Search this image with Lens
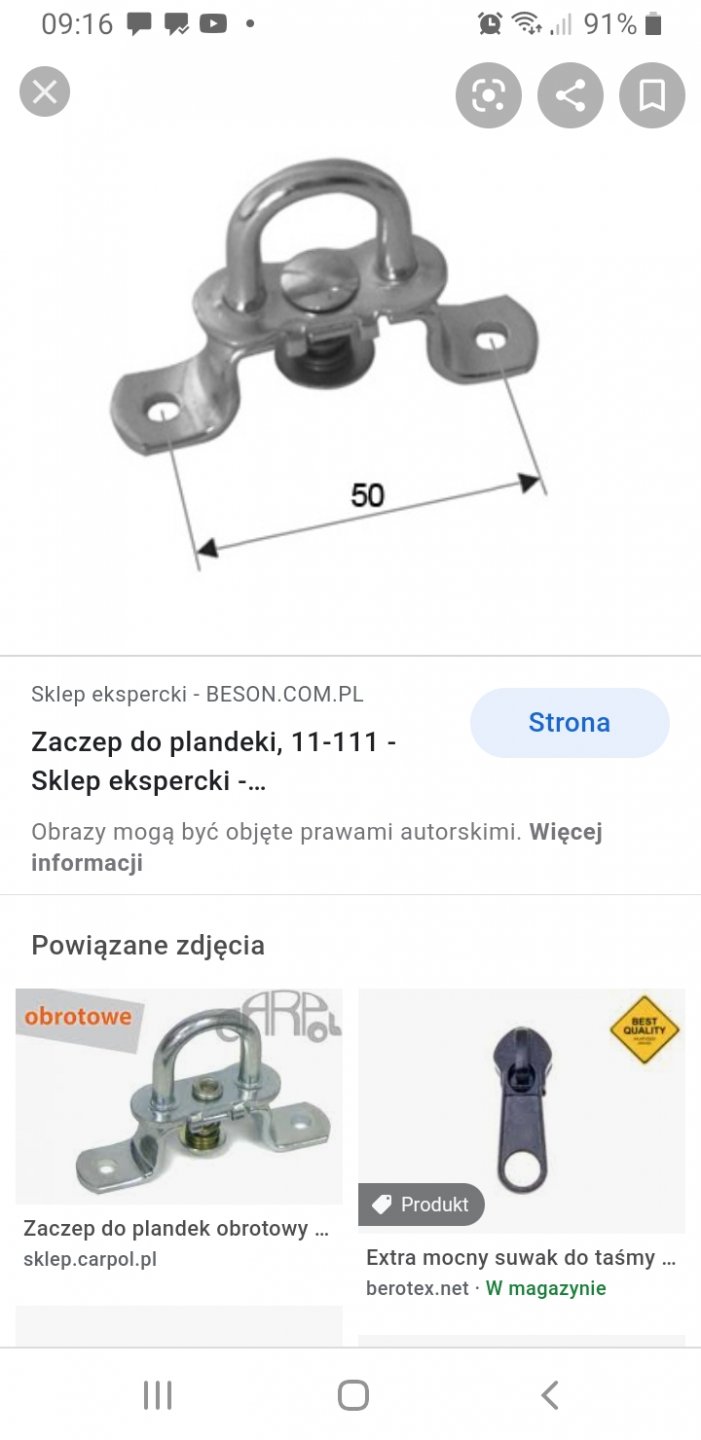This screenshot has width=701, height=1440. 489,96
